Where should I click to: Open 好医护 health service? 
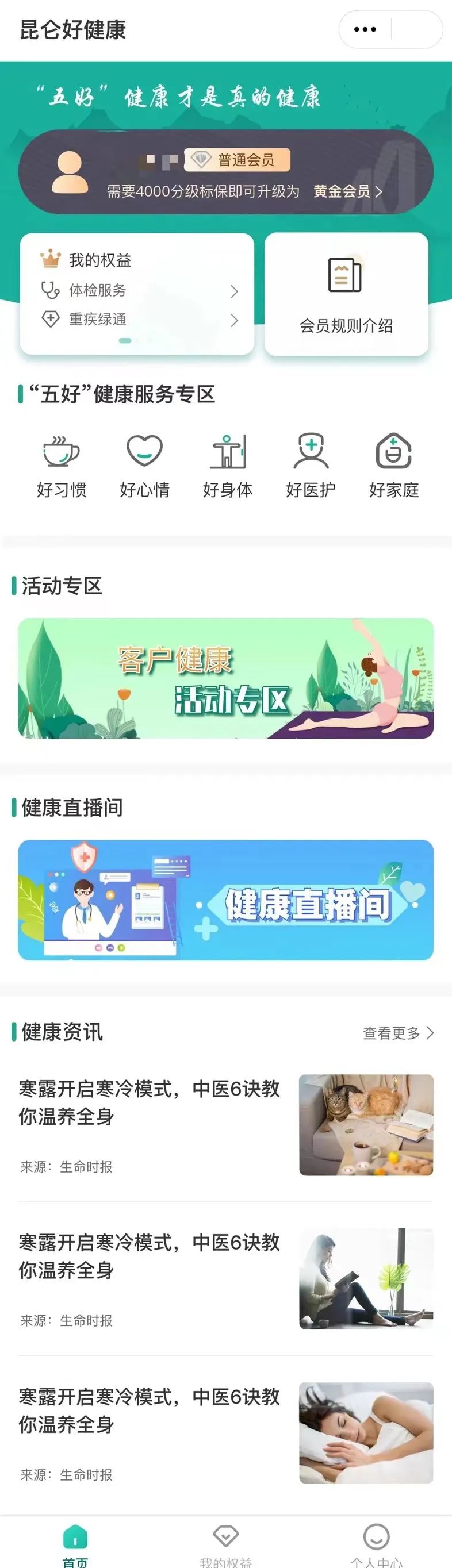tap(311, 466)
